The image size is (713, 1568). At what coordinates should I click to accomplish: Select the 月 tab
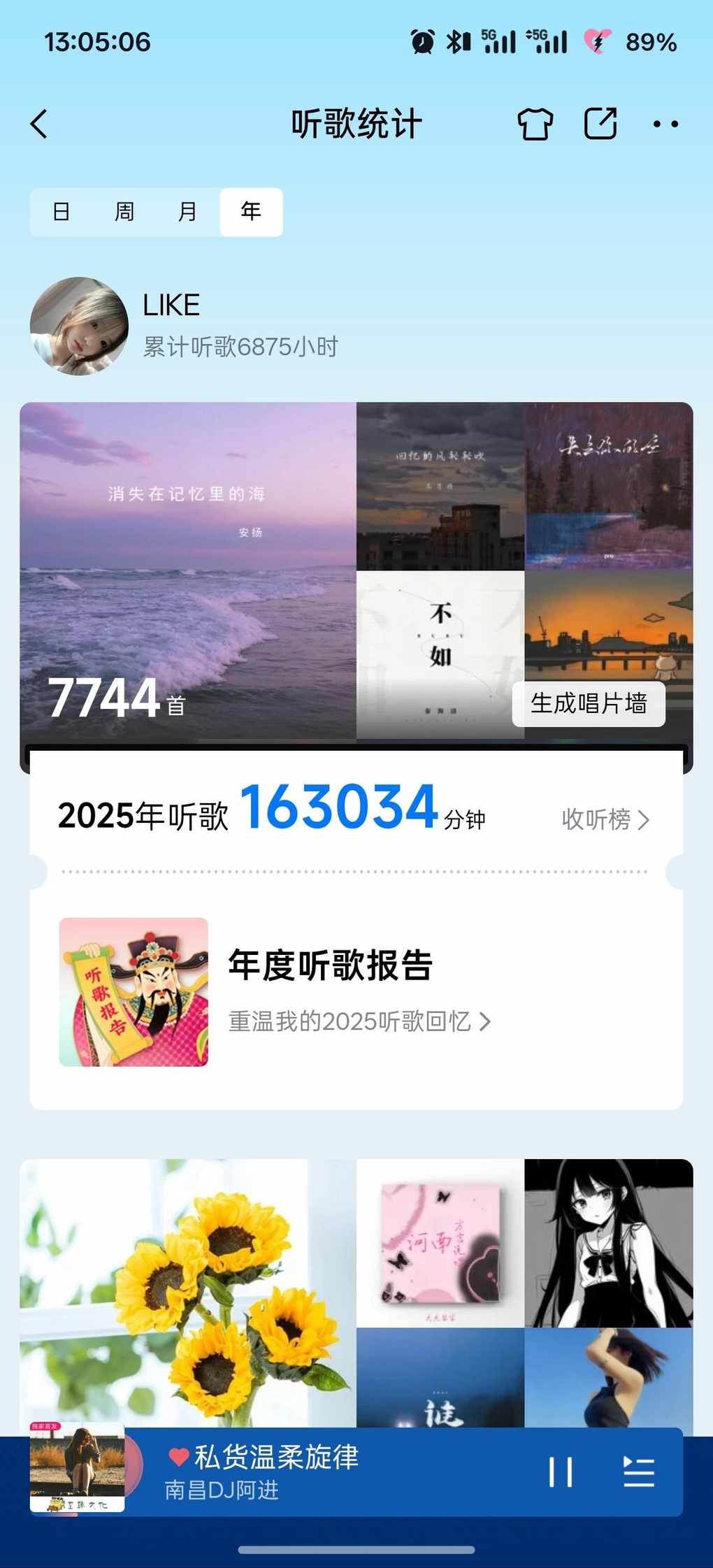coord(187,212)
